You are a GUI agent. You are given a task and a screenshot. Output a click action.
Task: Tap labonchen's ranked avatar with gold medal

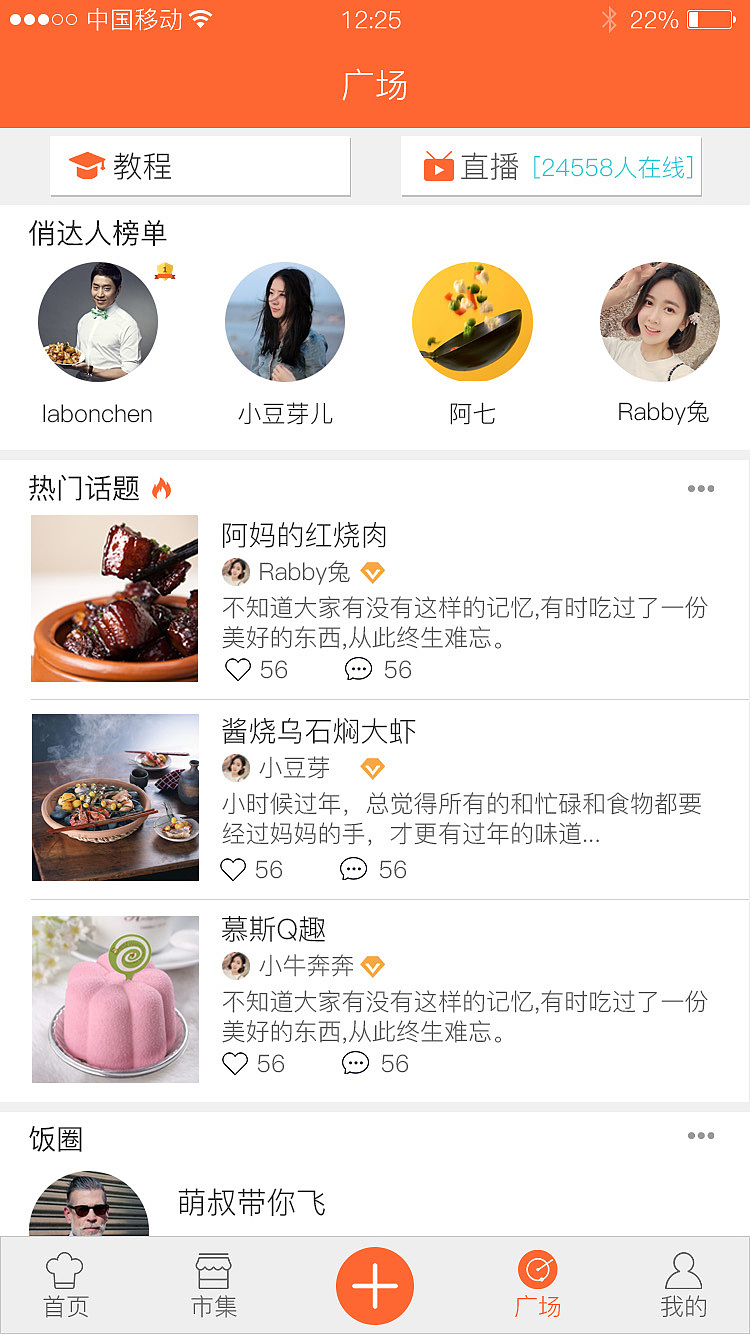[x=97, y=322]
